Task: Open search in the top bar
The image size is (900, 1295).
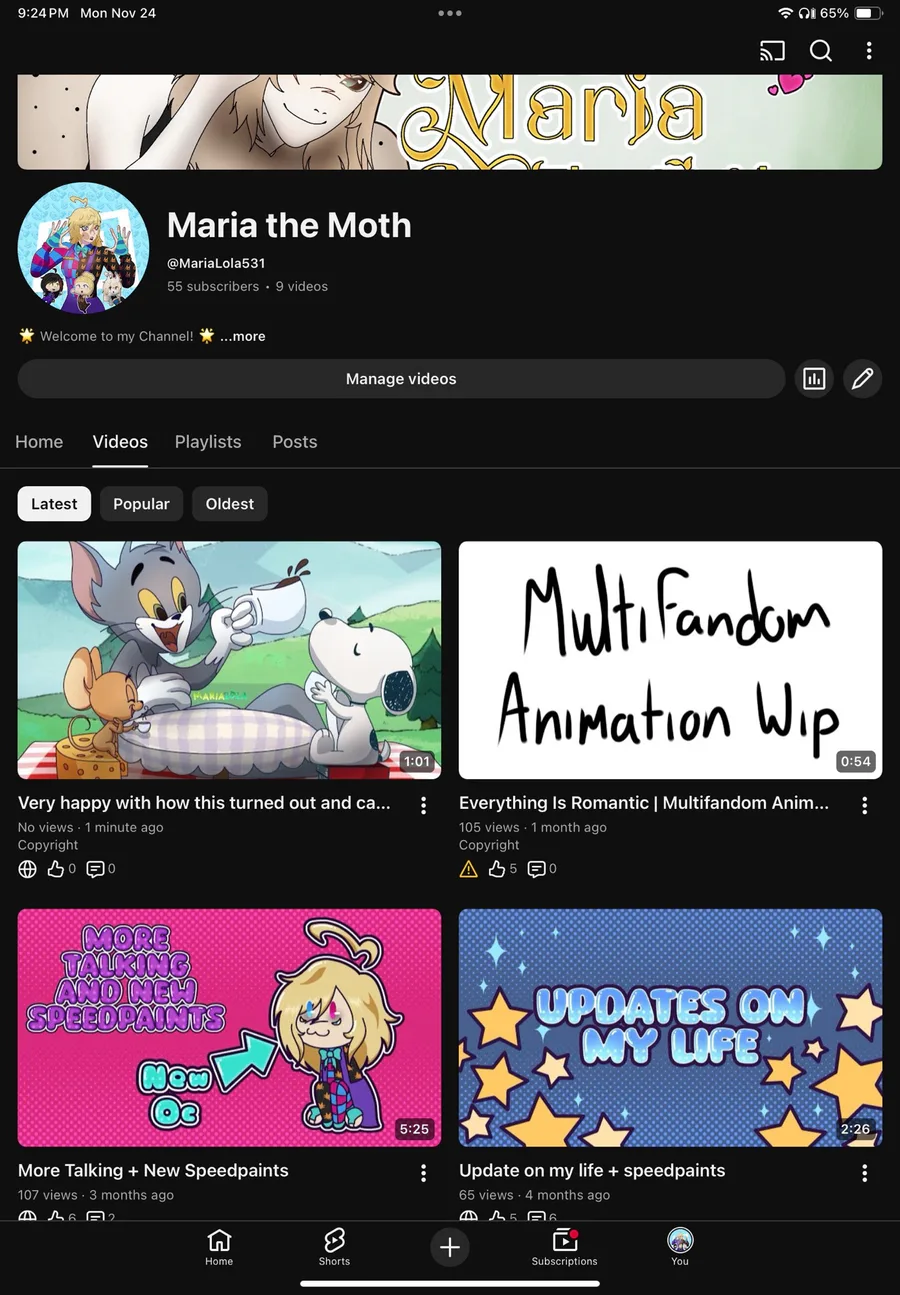Action: click(821, 51)
